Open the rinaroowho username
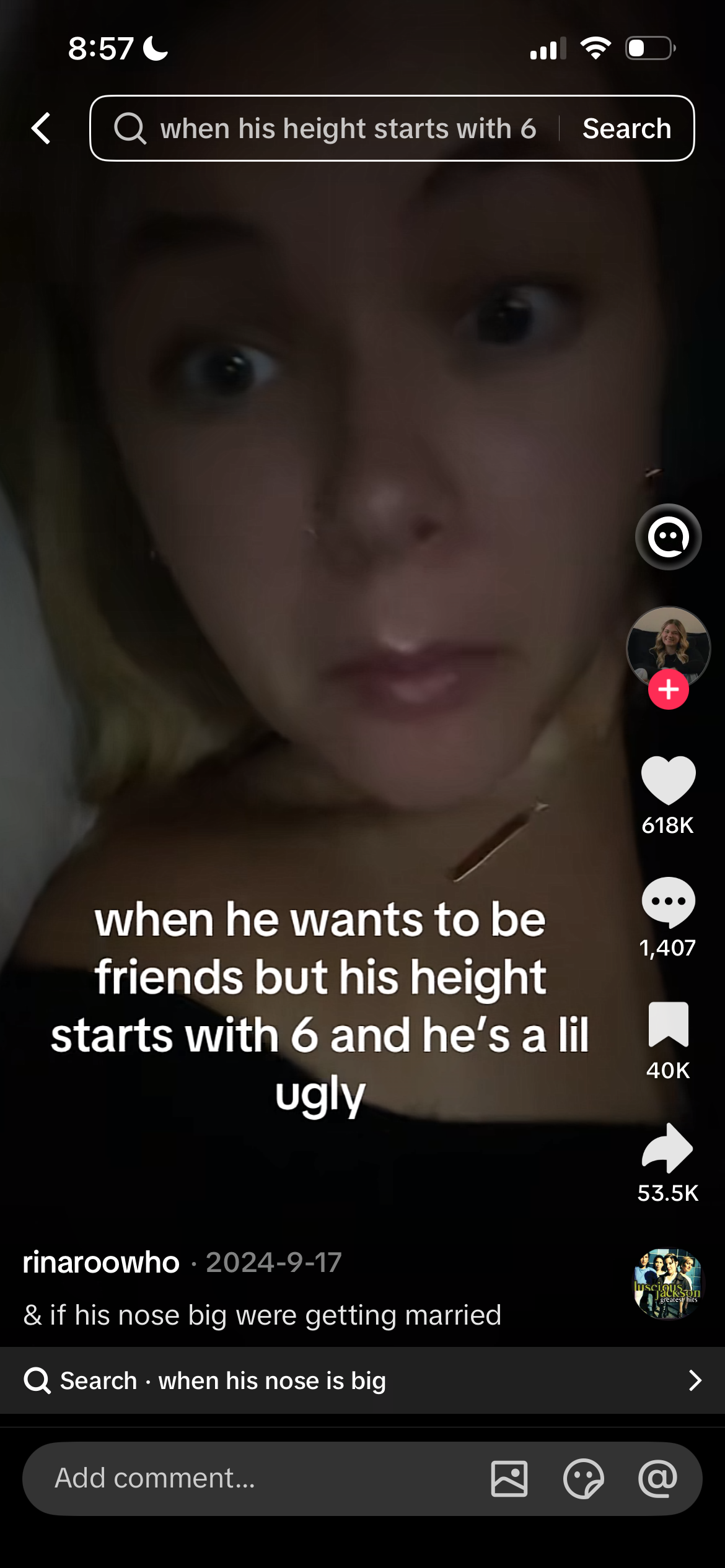Screen dimensions: 725x1568 101,1262
